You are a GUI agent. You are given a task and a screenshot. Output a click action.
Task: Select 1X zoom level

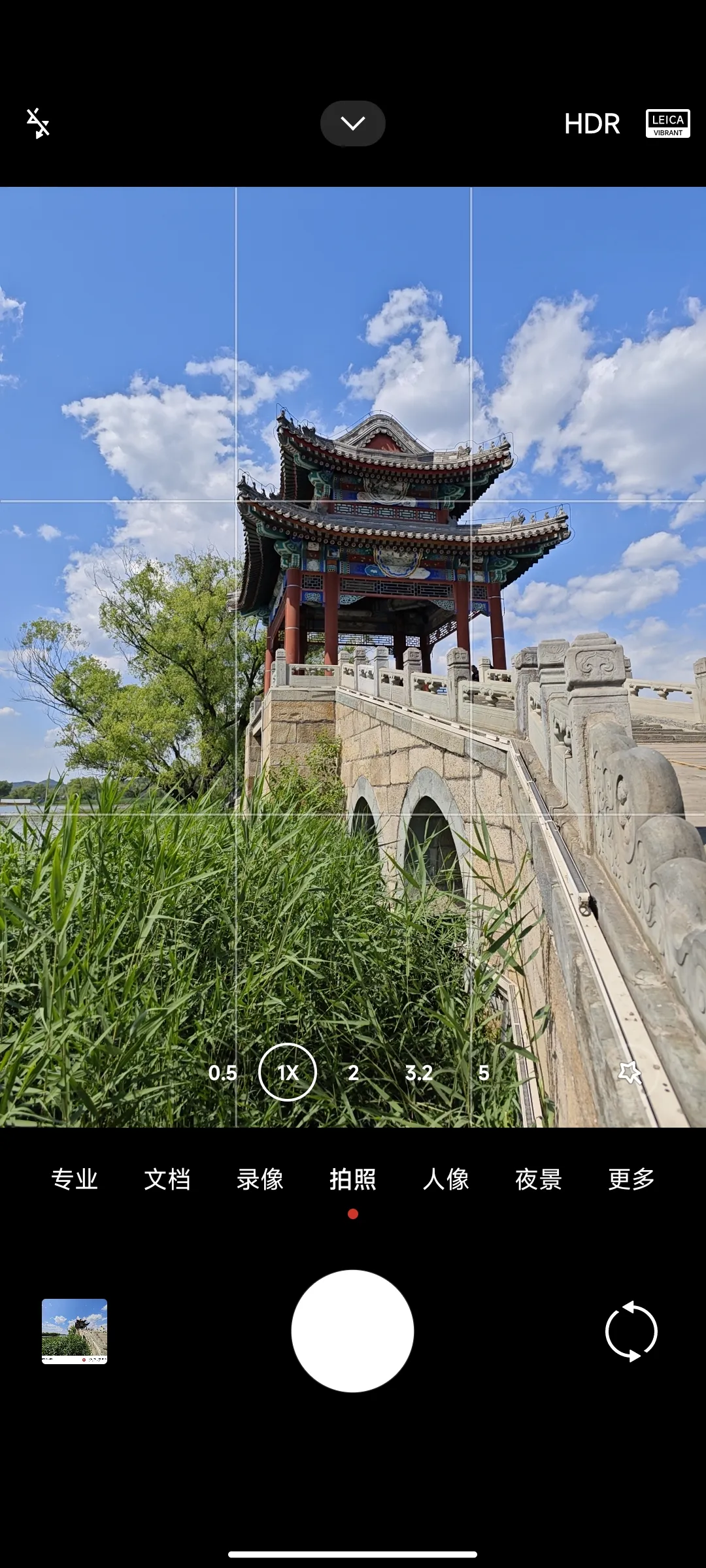288,1072
